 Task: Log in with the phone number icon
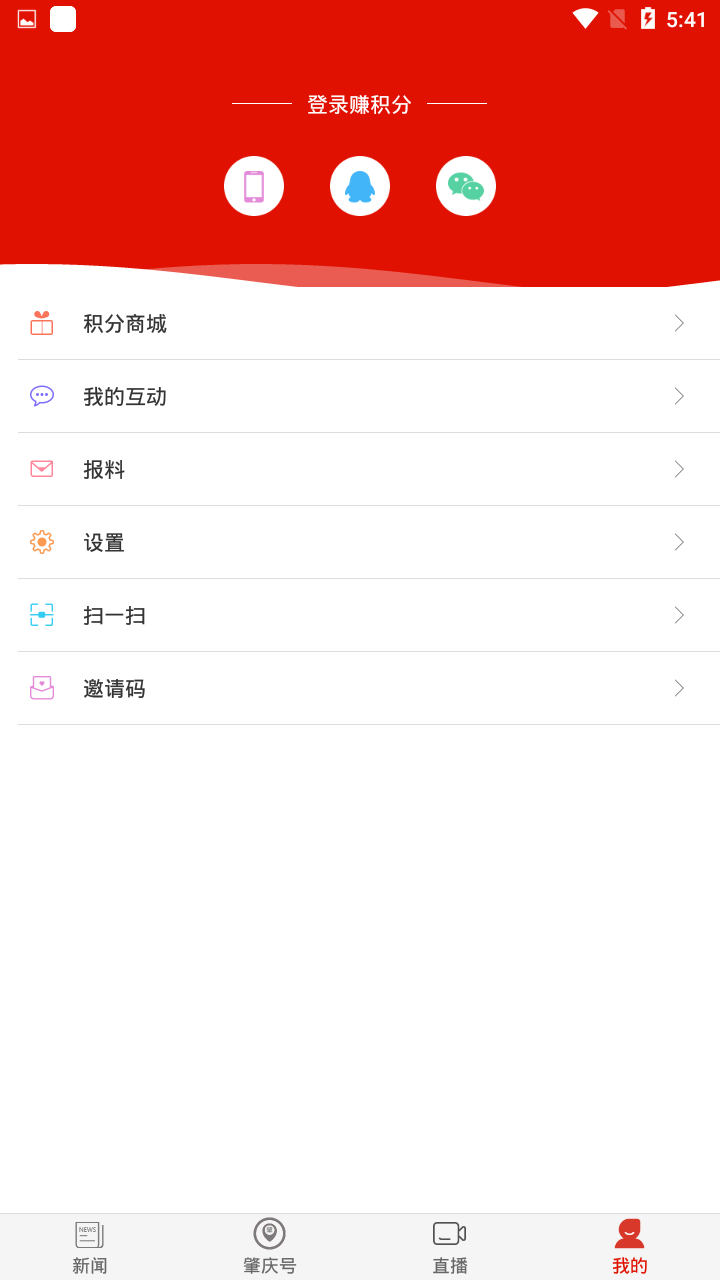point(253,186)
